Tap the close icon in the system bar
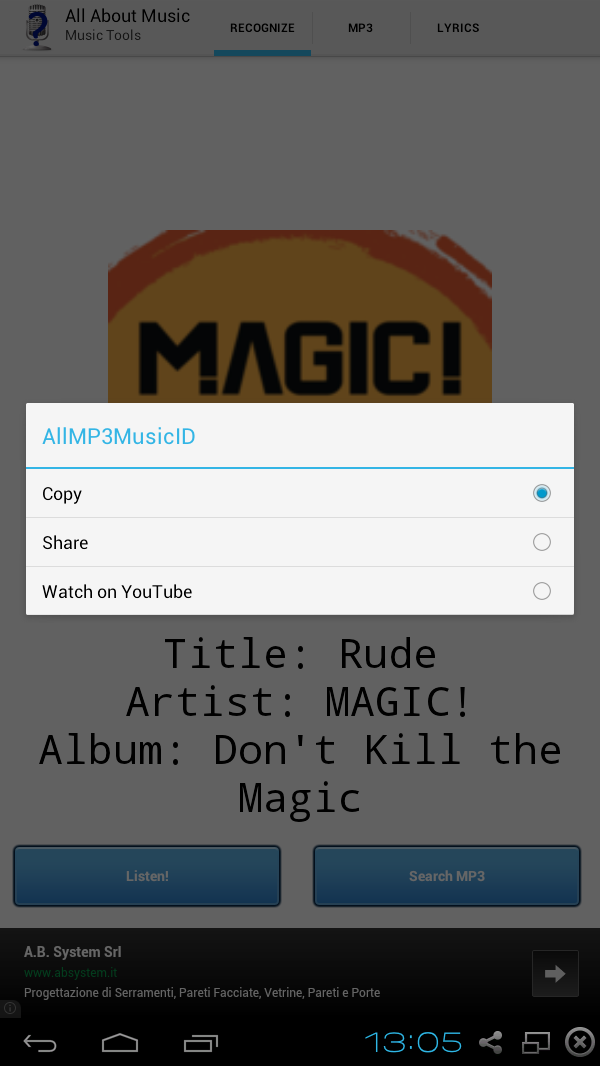Image resolution: width=600 pixels, height=1066 pixels. point(580,1042)
